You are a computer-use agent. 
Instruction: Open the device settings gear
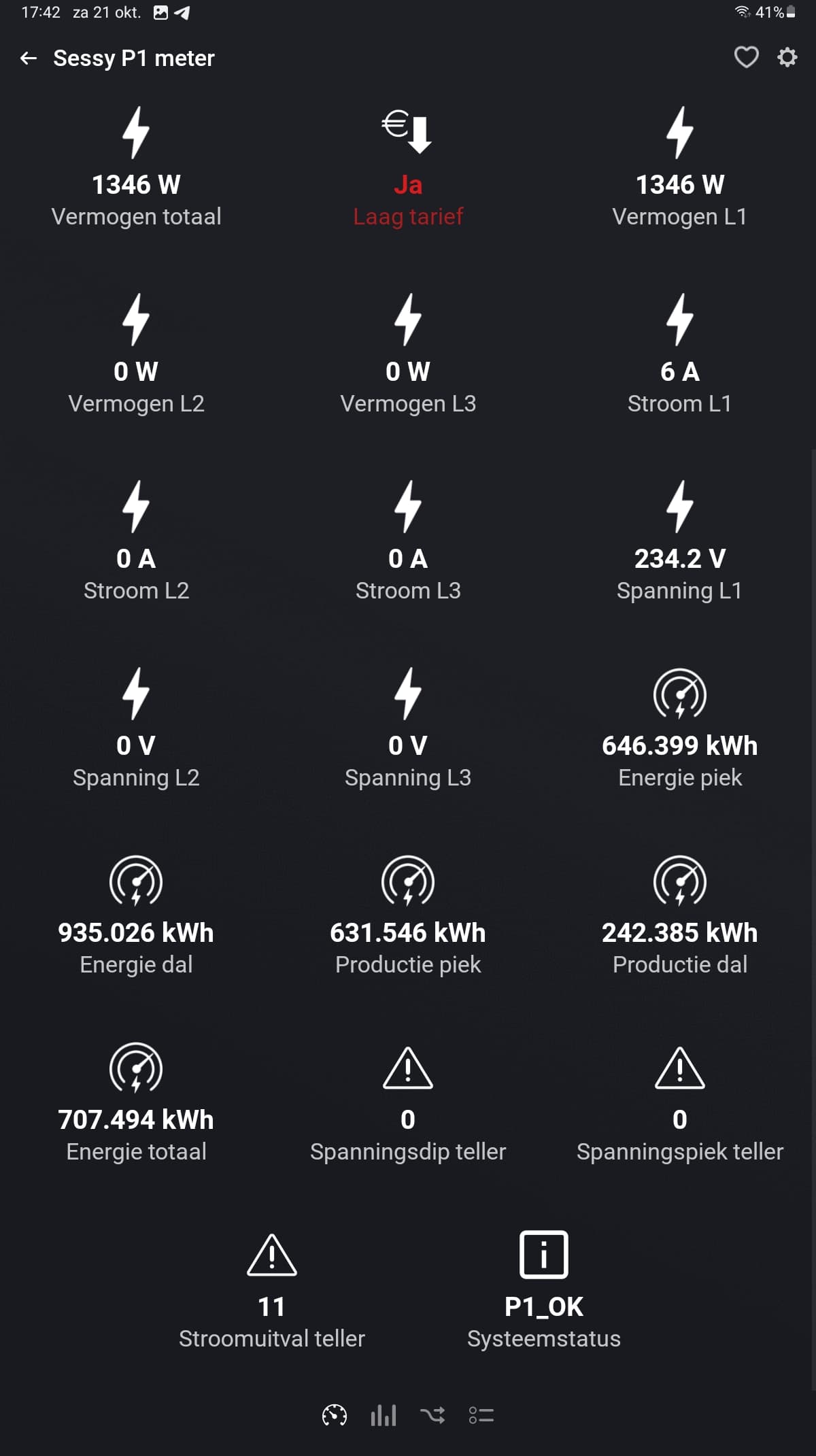pos(787,57)
